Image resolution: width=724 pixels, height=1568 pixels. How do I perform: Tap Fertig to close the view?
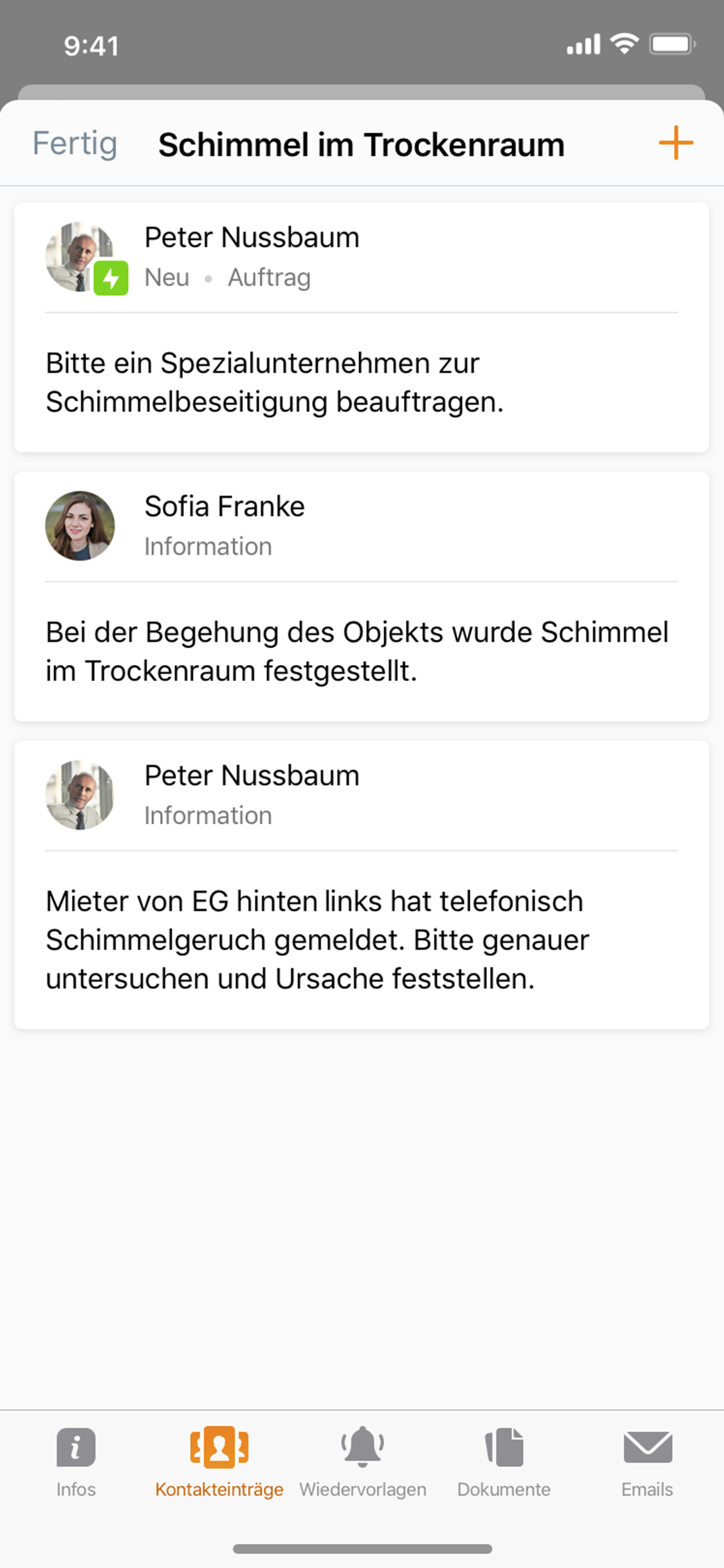[x=75, y=144]
